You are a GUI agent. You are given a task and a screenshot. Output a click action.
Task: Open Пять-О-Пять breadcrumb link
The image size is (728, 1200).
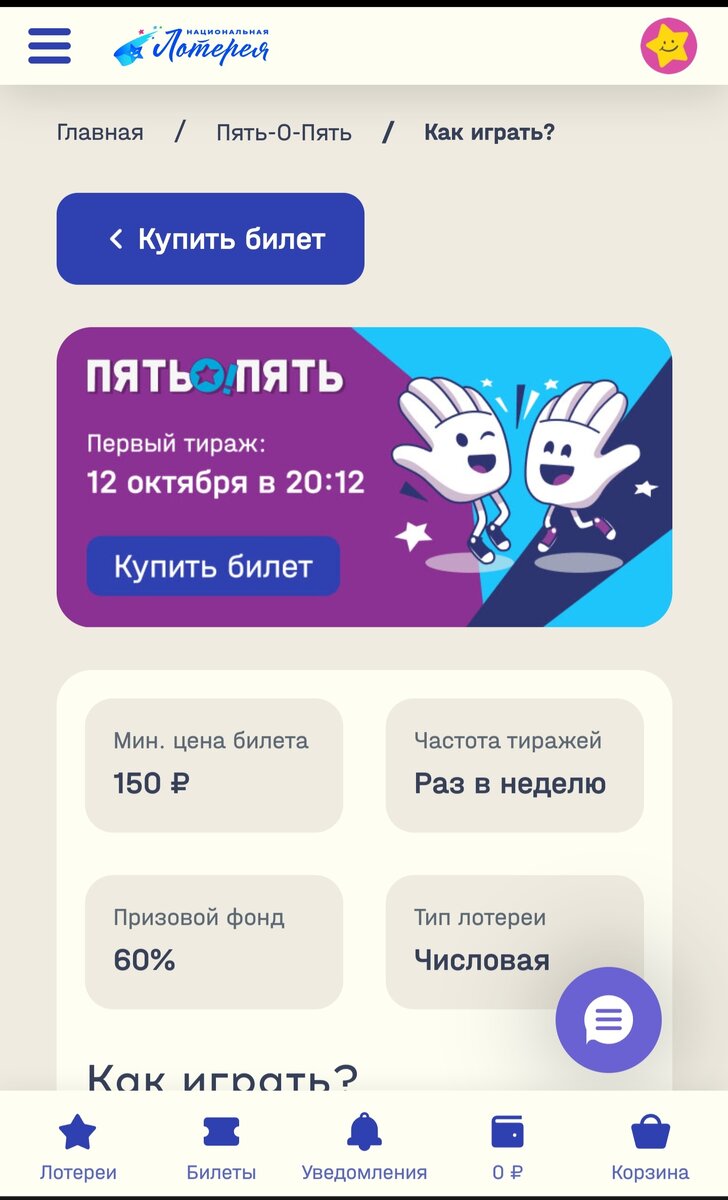[x=284, y=132]
